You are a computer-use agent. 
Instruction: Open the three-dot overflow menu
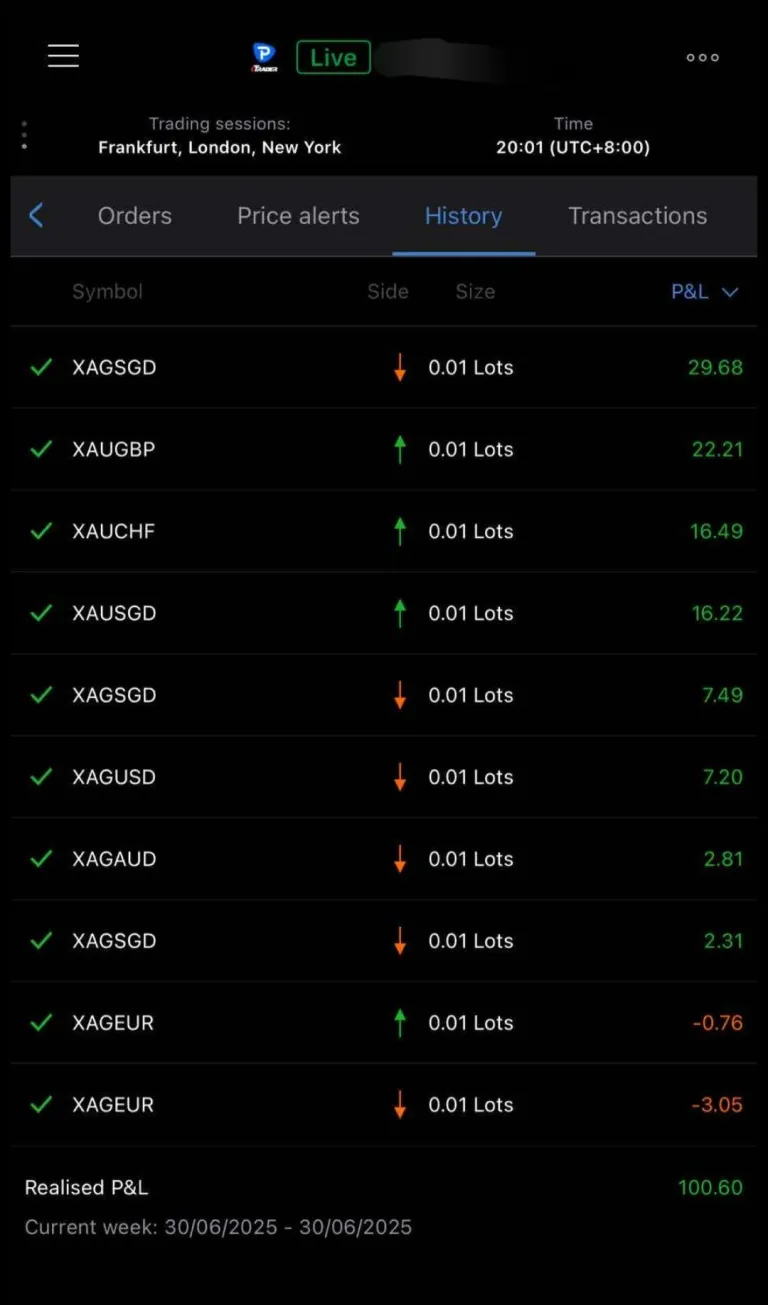(x=702, y=57)
